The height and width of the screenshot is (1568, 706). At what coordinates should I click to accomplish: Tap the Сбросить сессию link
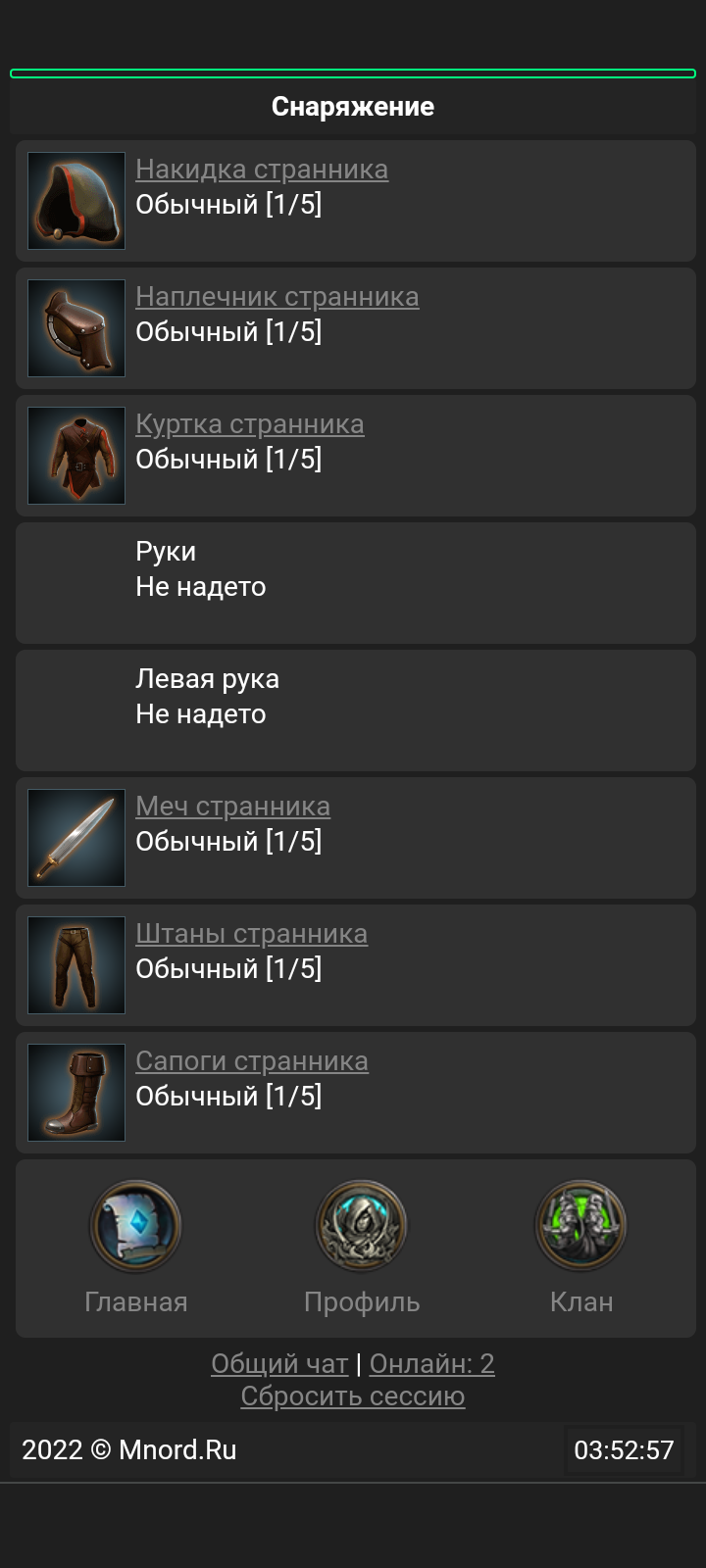[353, 1396]
